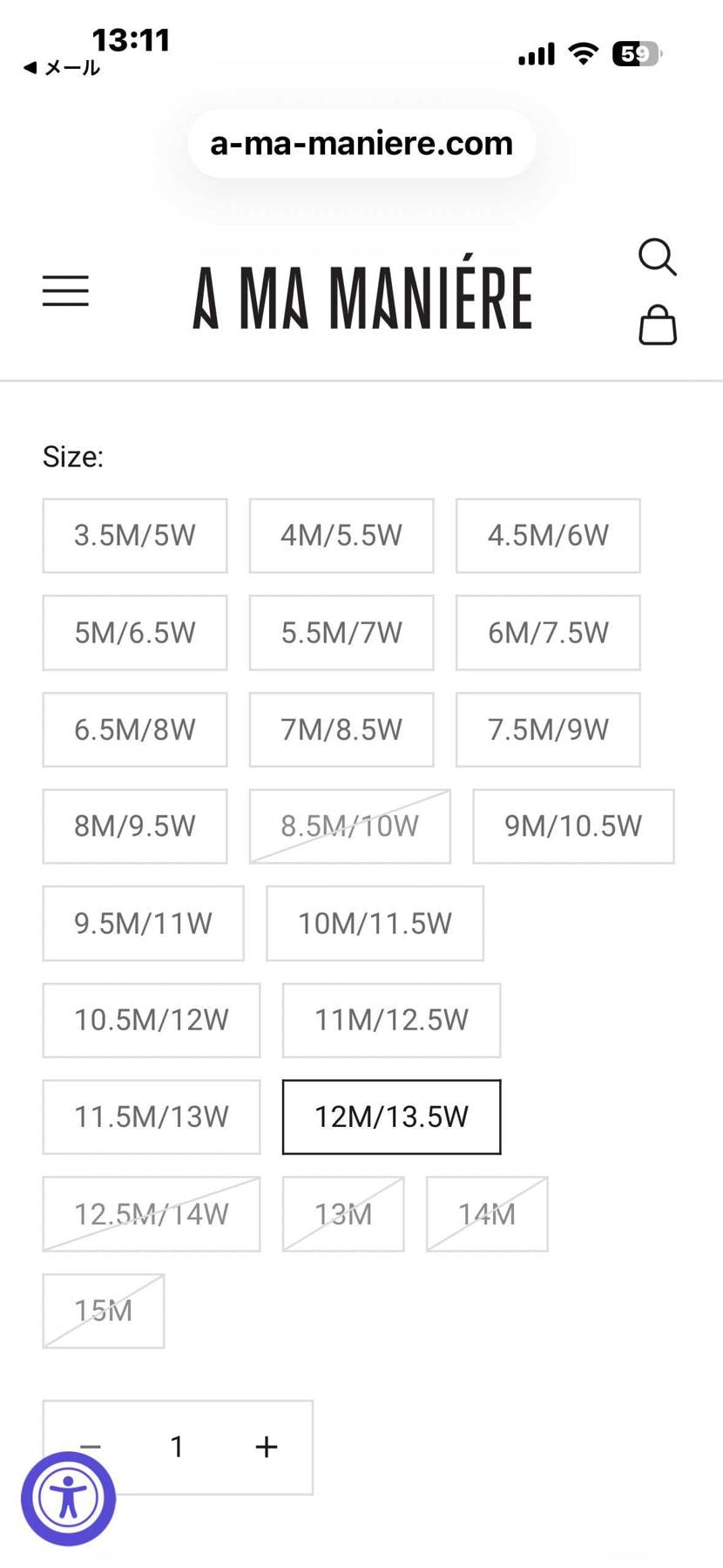Select size 8M/9.5W
The image size is (723, 1568).
[x=135, y=826]
